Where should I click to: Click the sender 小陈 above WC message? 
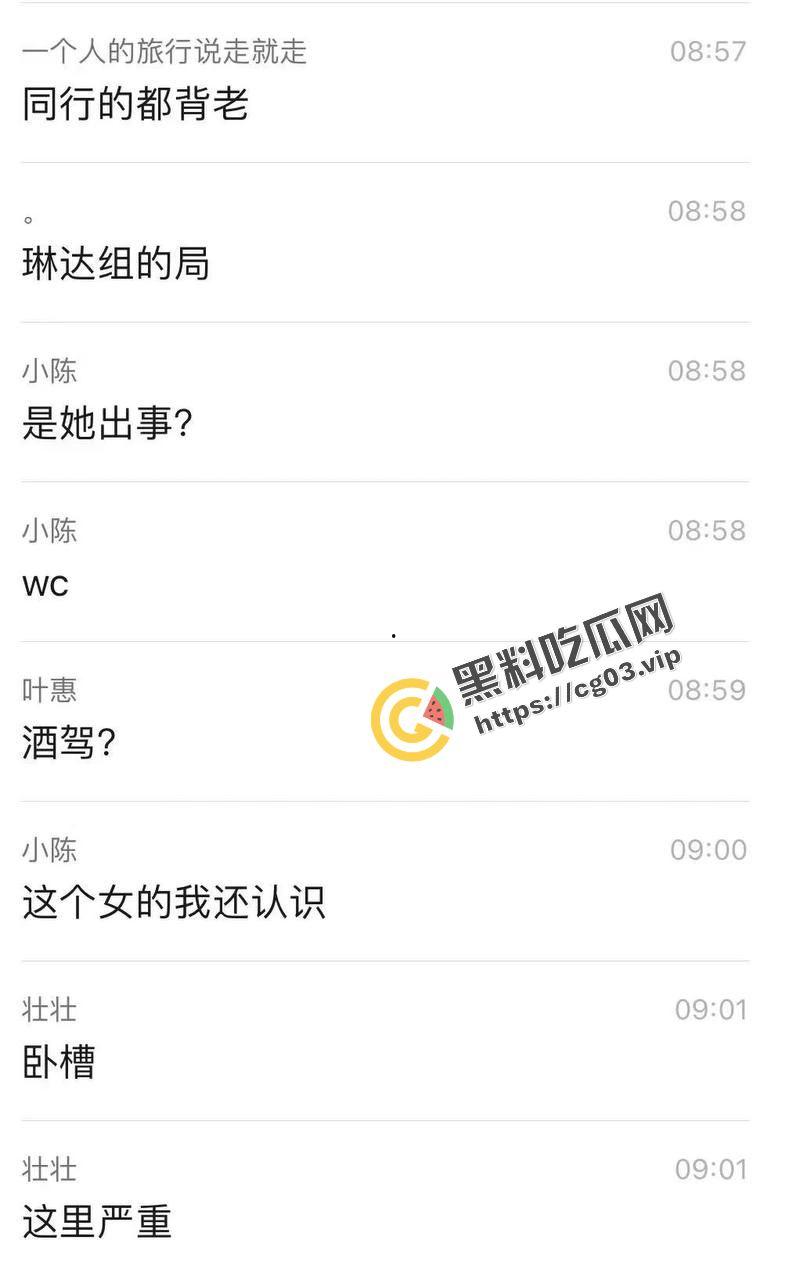[x=48, y=531]
